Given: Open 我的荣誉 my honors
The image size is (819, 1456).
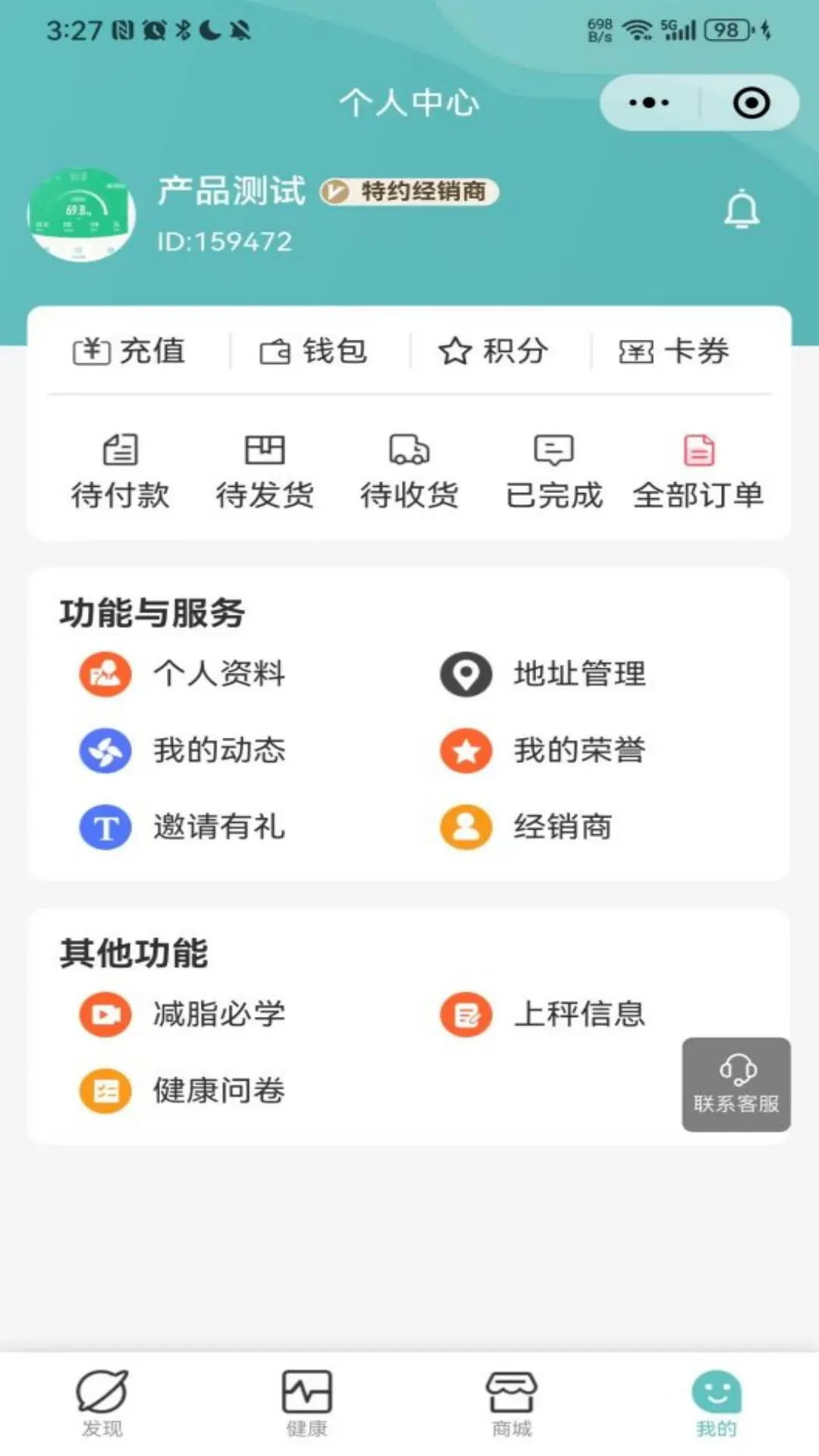Looking at the screenshot, I should coord(543,751).
